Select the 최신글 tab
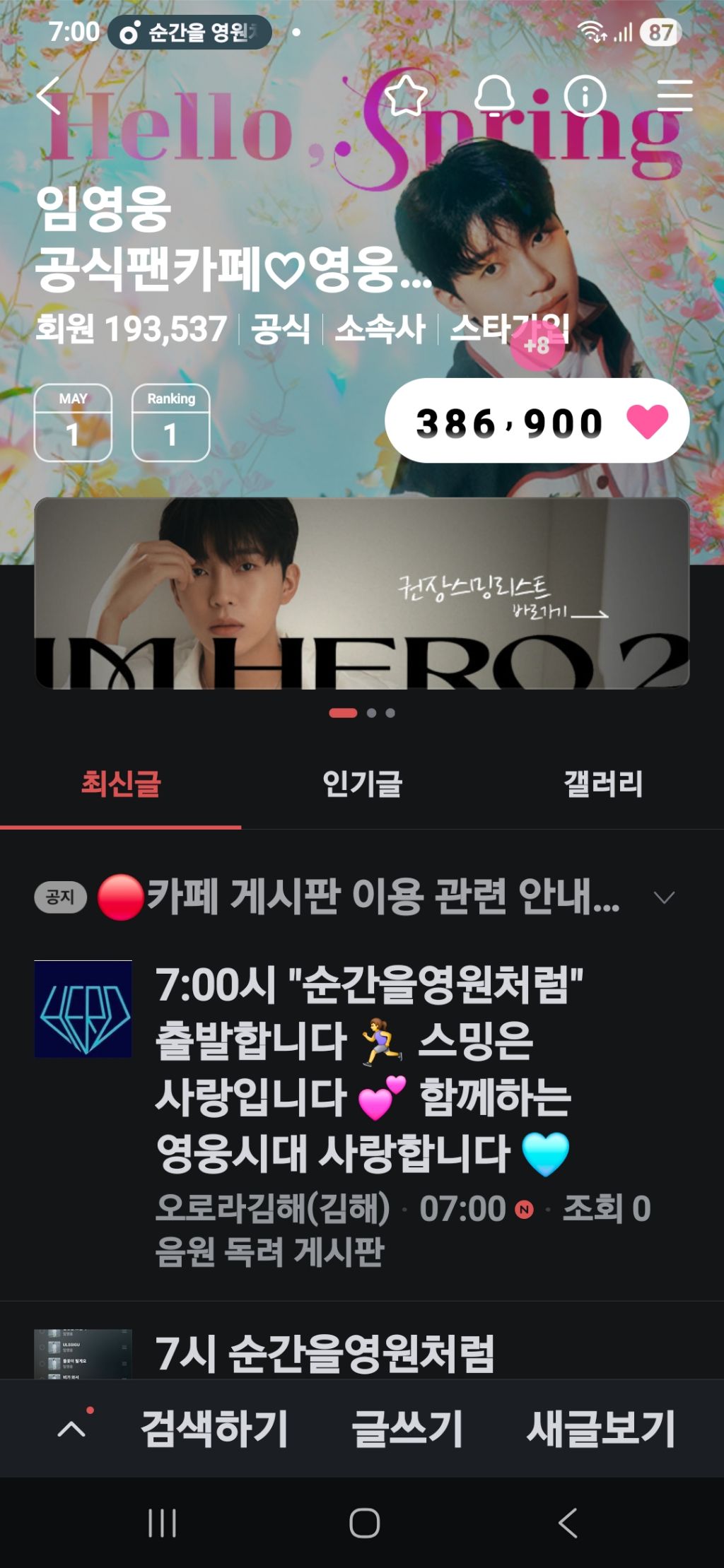The width and height of the screenshot is (724, 1568). pos(121,784)
